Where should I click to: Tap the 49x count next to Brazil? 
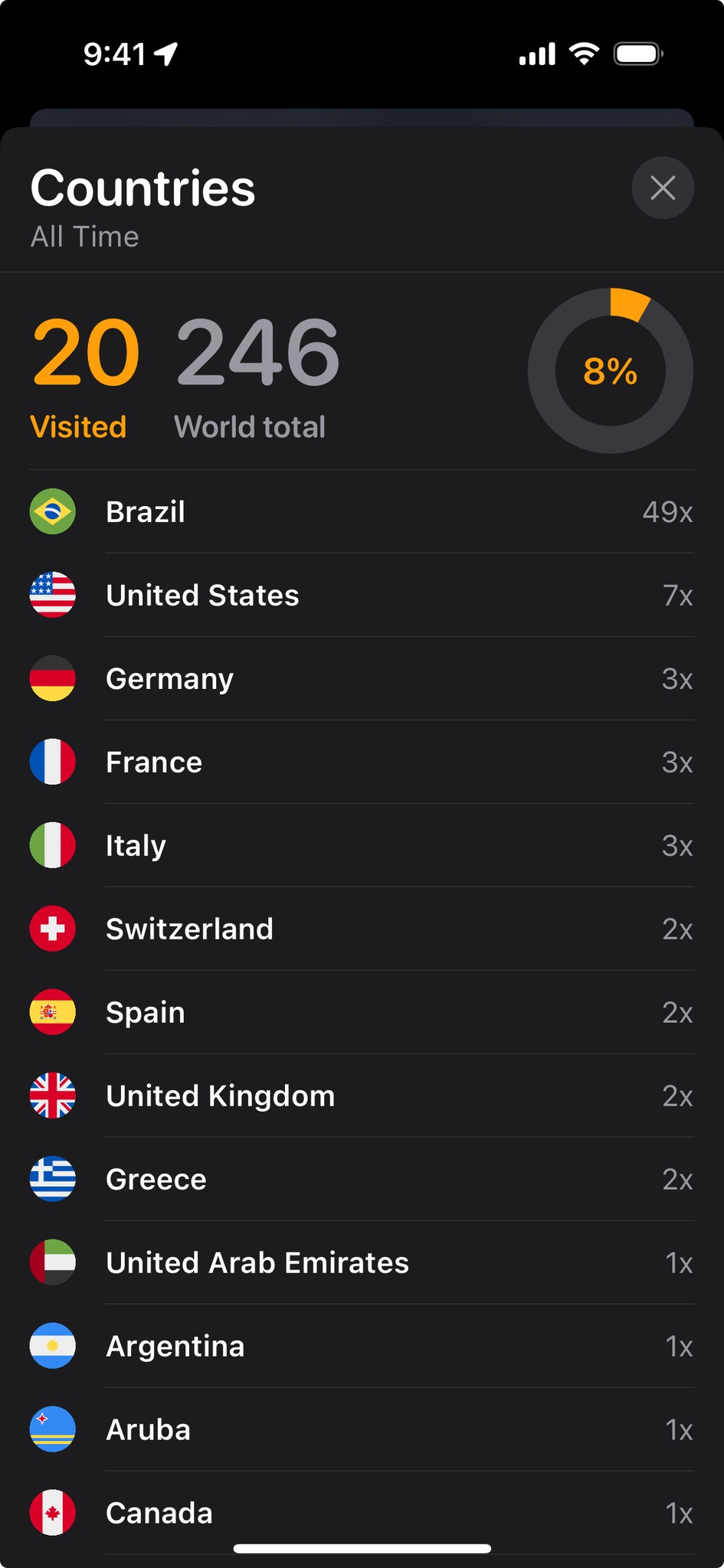[x=667, y=512]
